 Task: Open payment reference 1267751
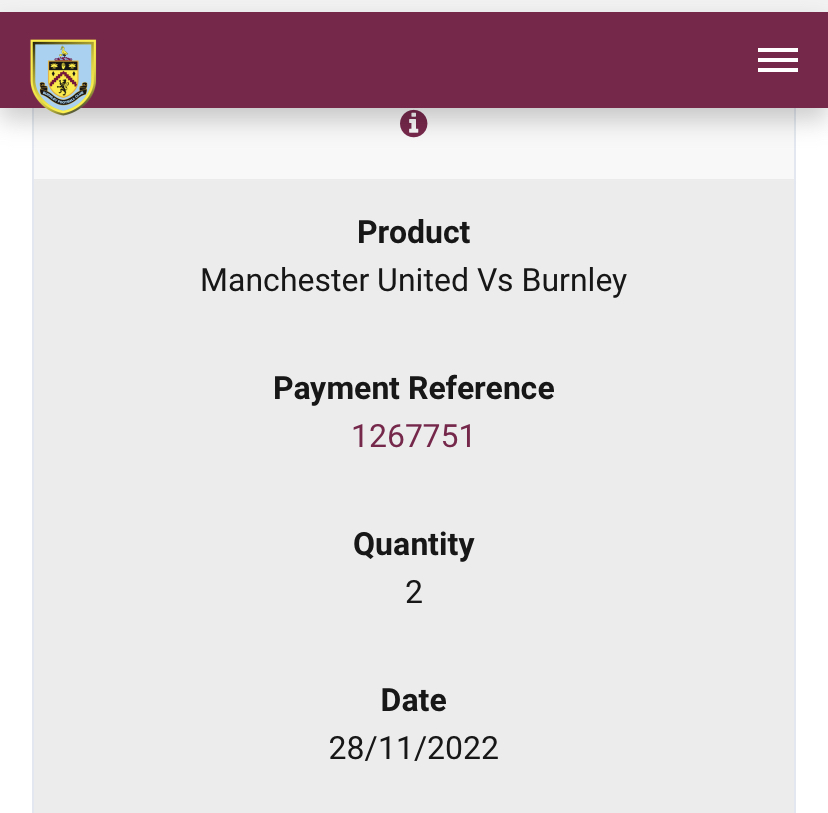click(x=413, y=436)
